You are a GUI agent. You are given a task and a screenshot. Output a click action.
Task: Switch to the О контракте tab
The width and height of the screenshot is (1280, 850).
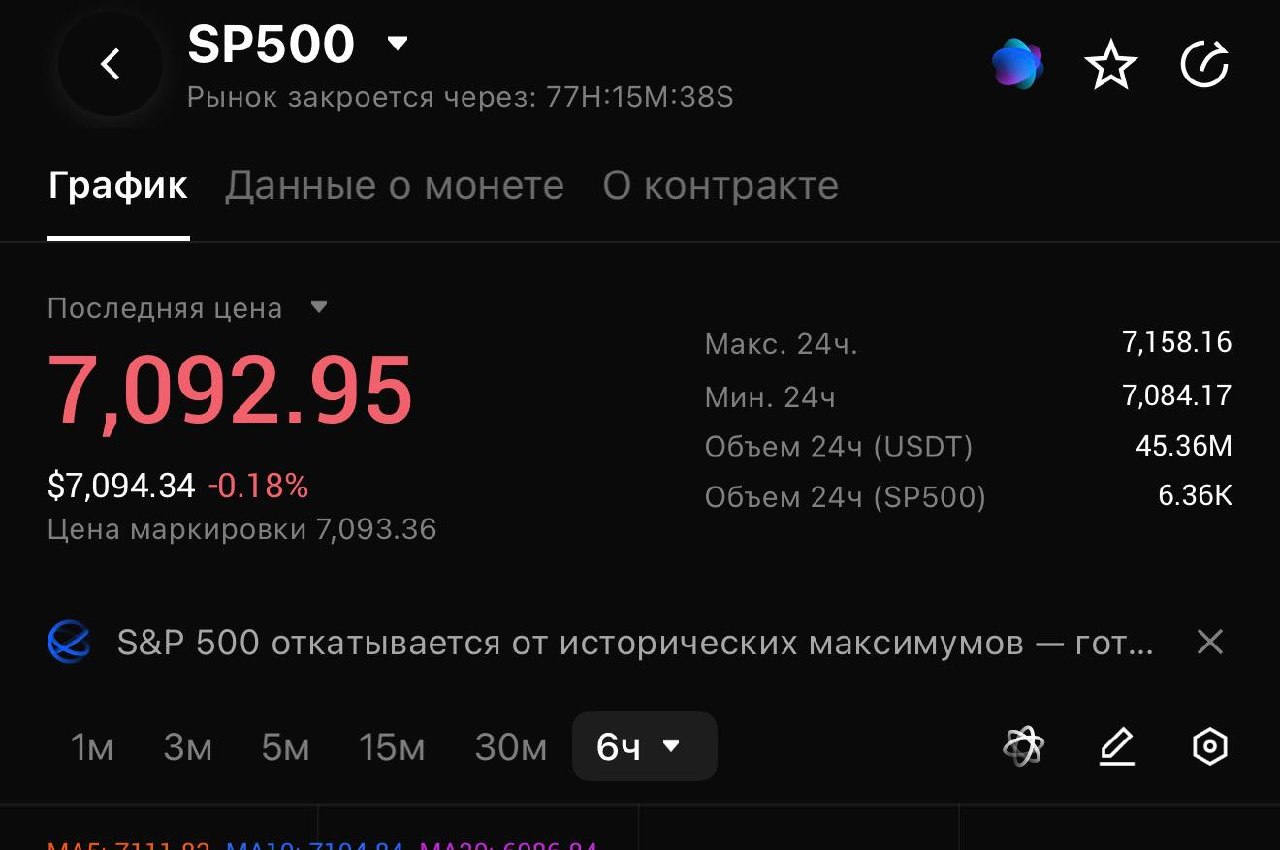pyautogui.click(x=720, y=186)
